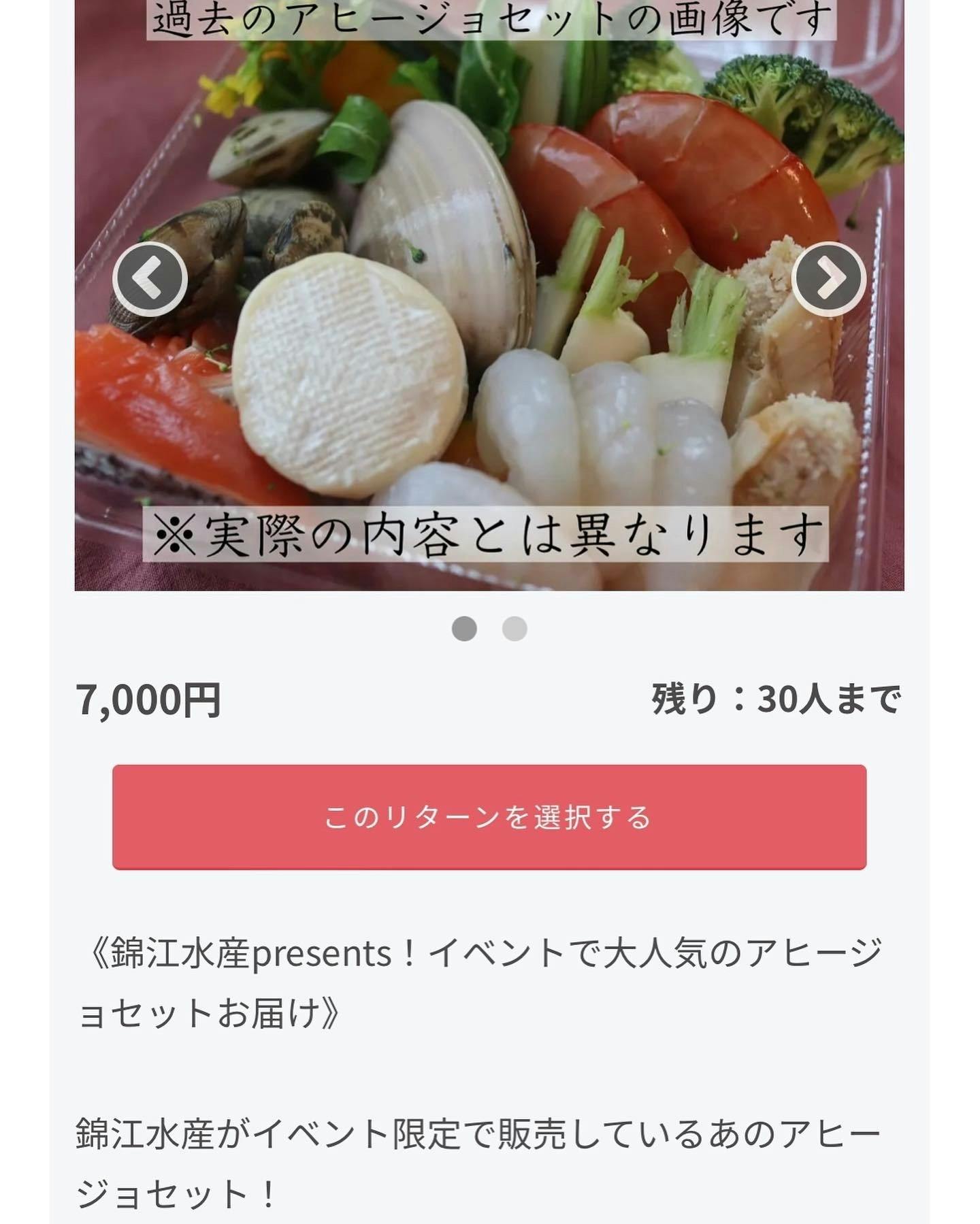Tap このリターンを選択する button
The height and width of the screenshot is (1224, 980).
tap(489, 816)
